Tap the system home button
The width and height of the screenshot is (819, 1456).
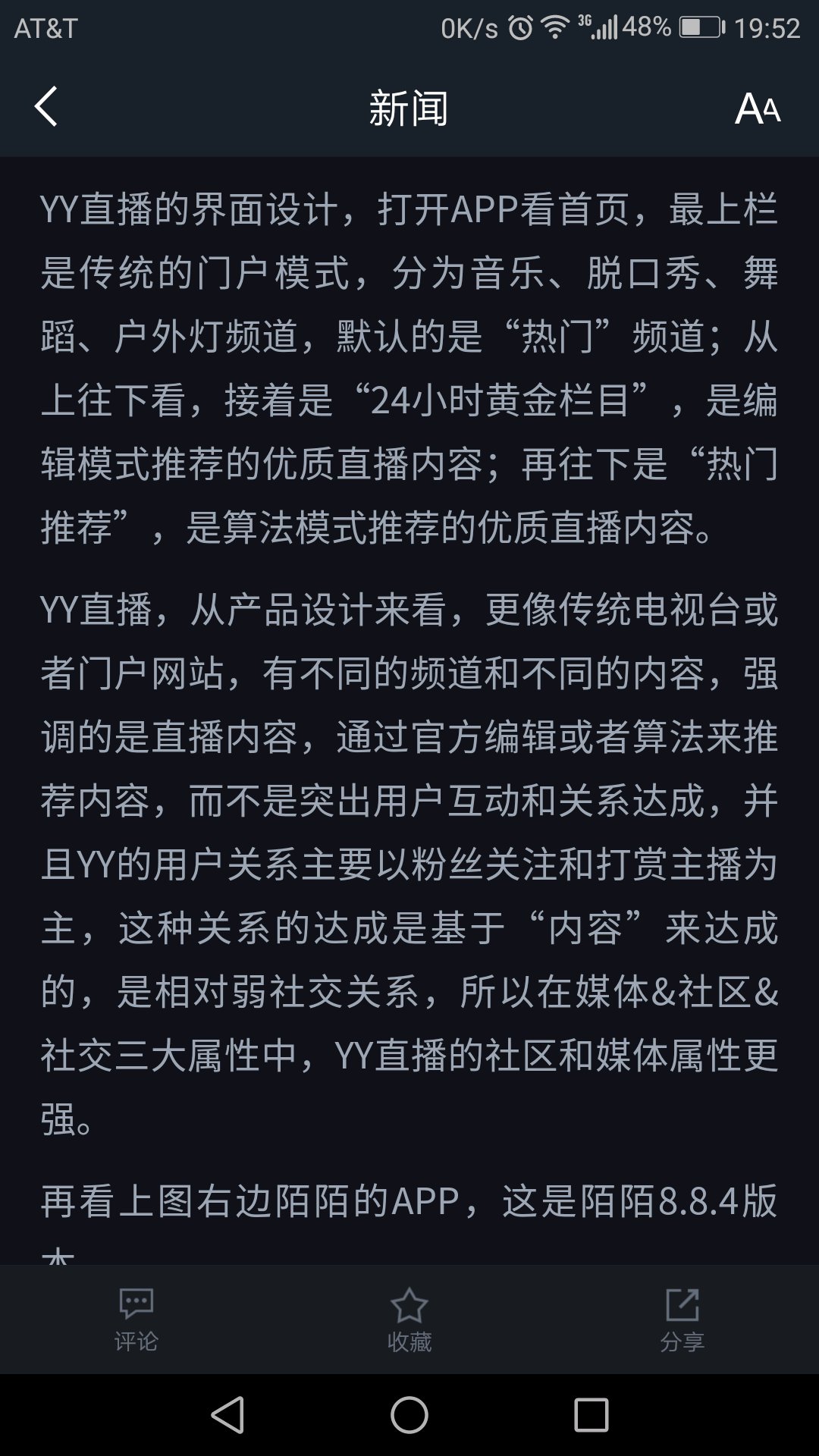tap(409, 1415)
